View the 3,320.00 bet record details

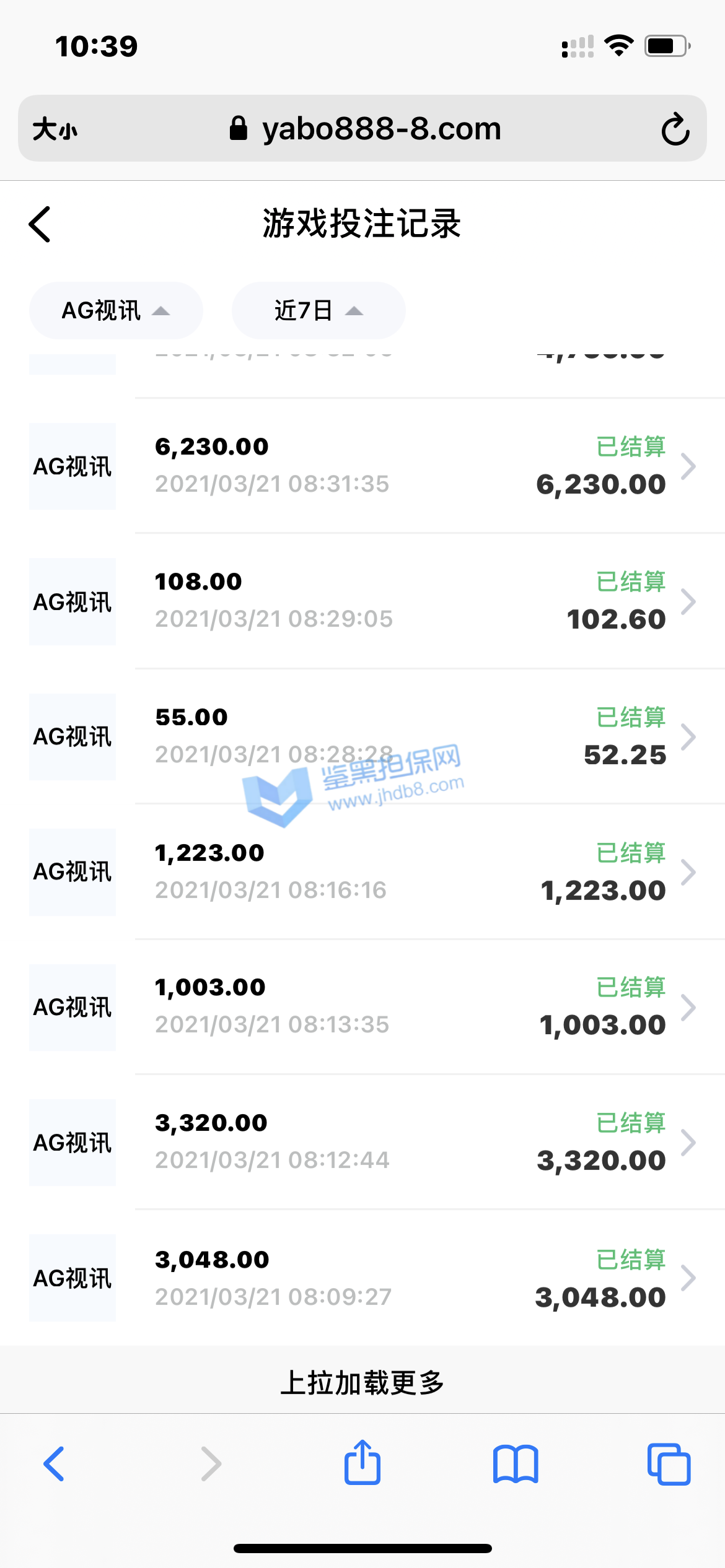click(409, 1142)
